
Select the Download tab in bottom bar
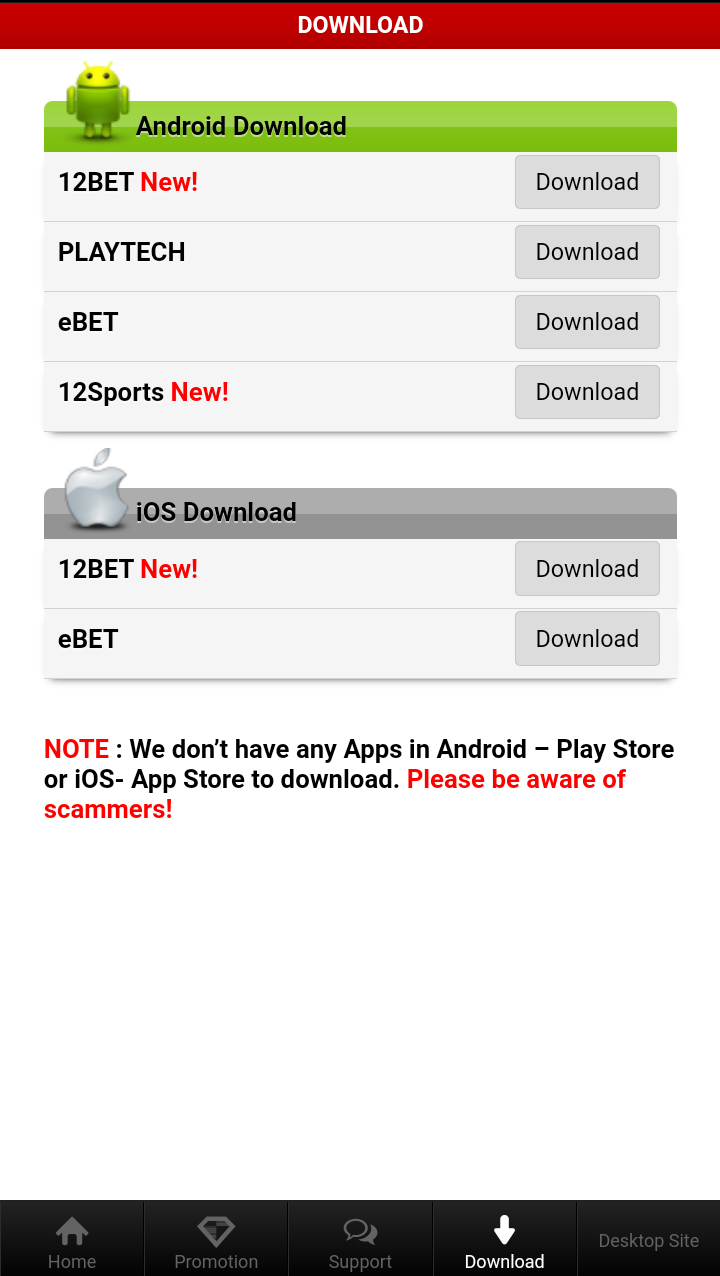(504, 1239)
